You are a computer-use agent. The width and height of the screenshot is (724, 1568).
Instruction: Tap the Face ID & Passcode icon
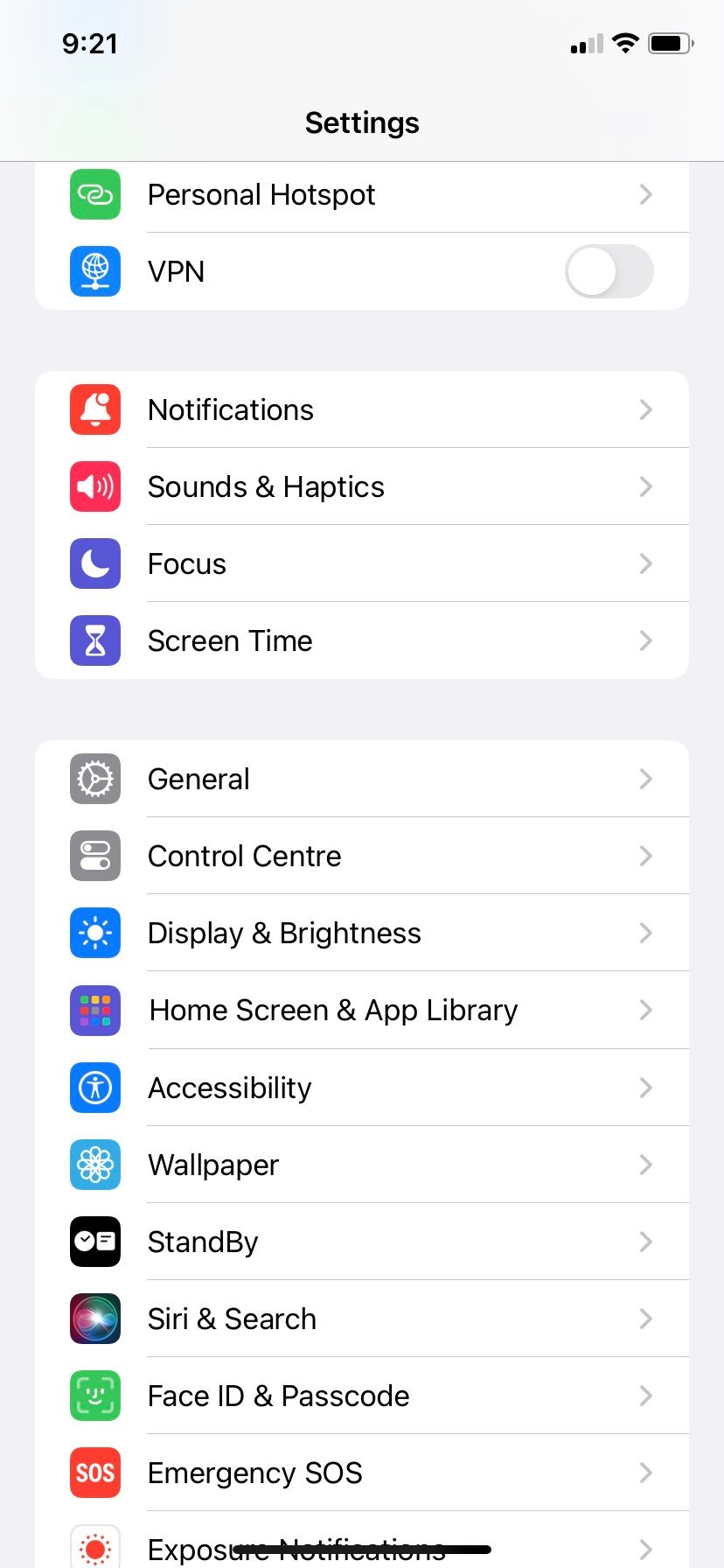pos(94,1396)
